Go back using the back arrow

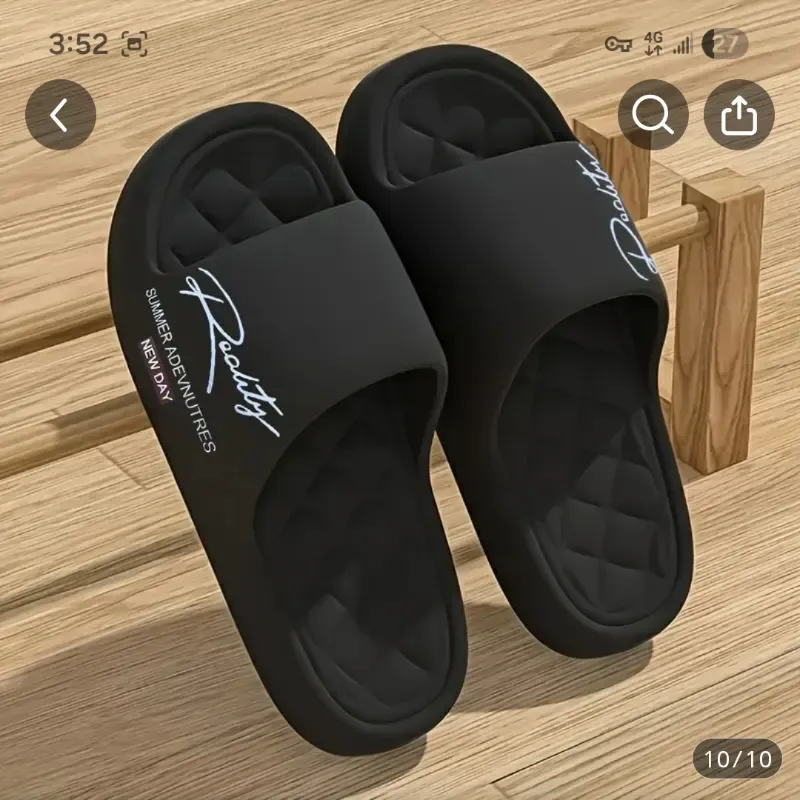coord(60,116)
